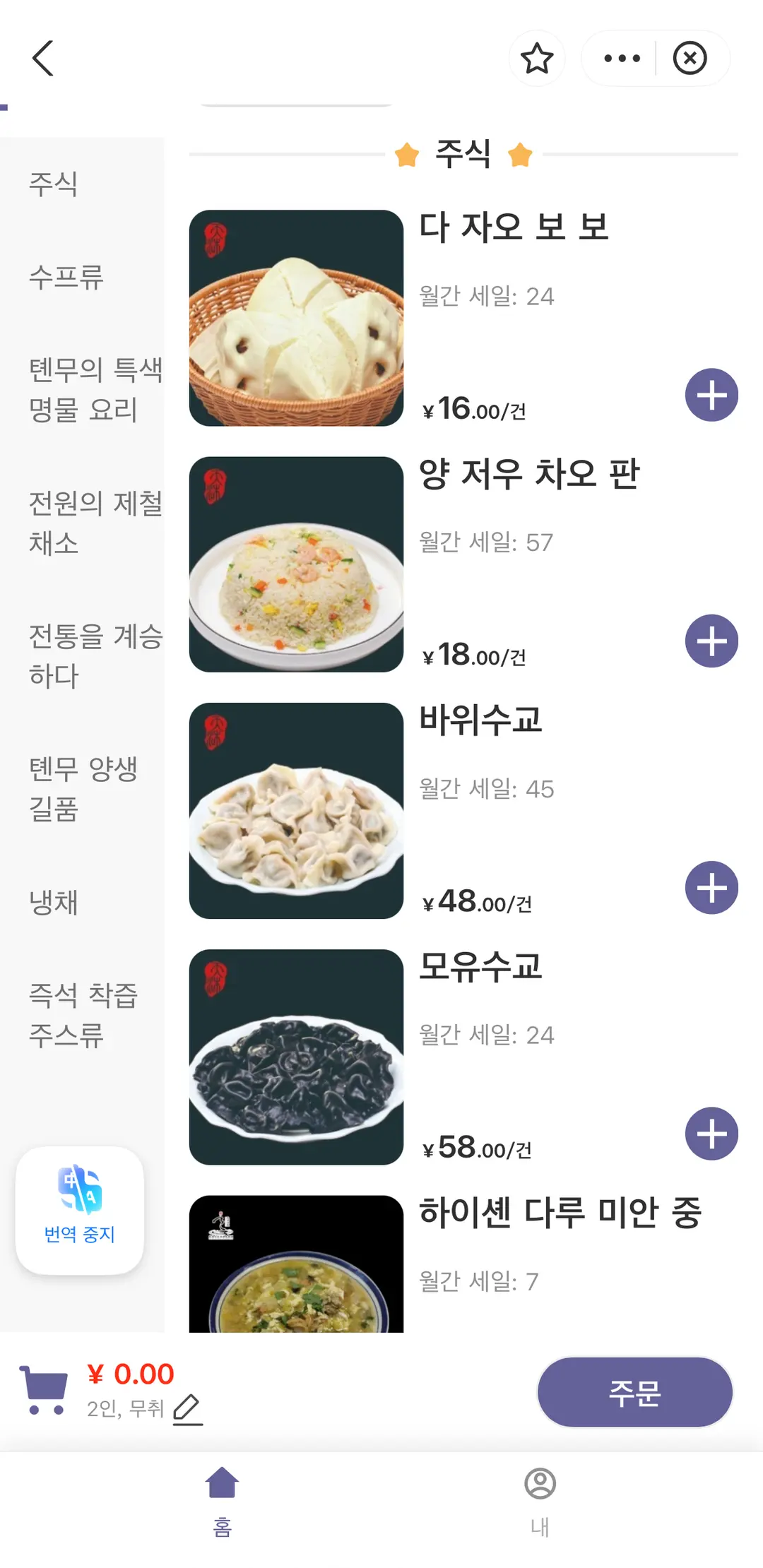Place the order with the 주문 button
The image size is (763, 1568).
(634, 1392)
